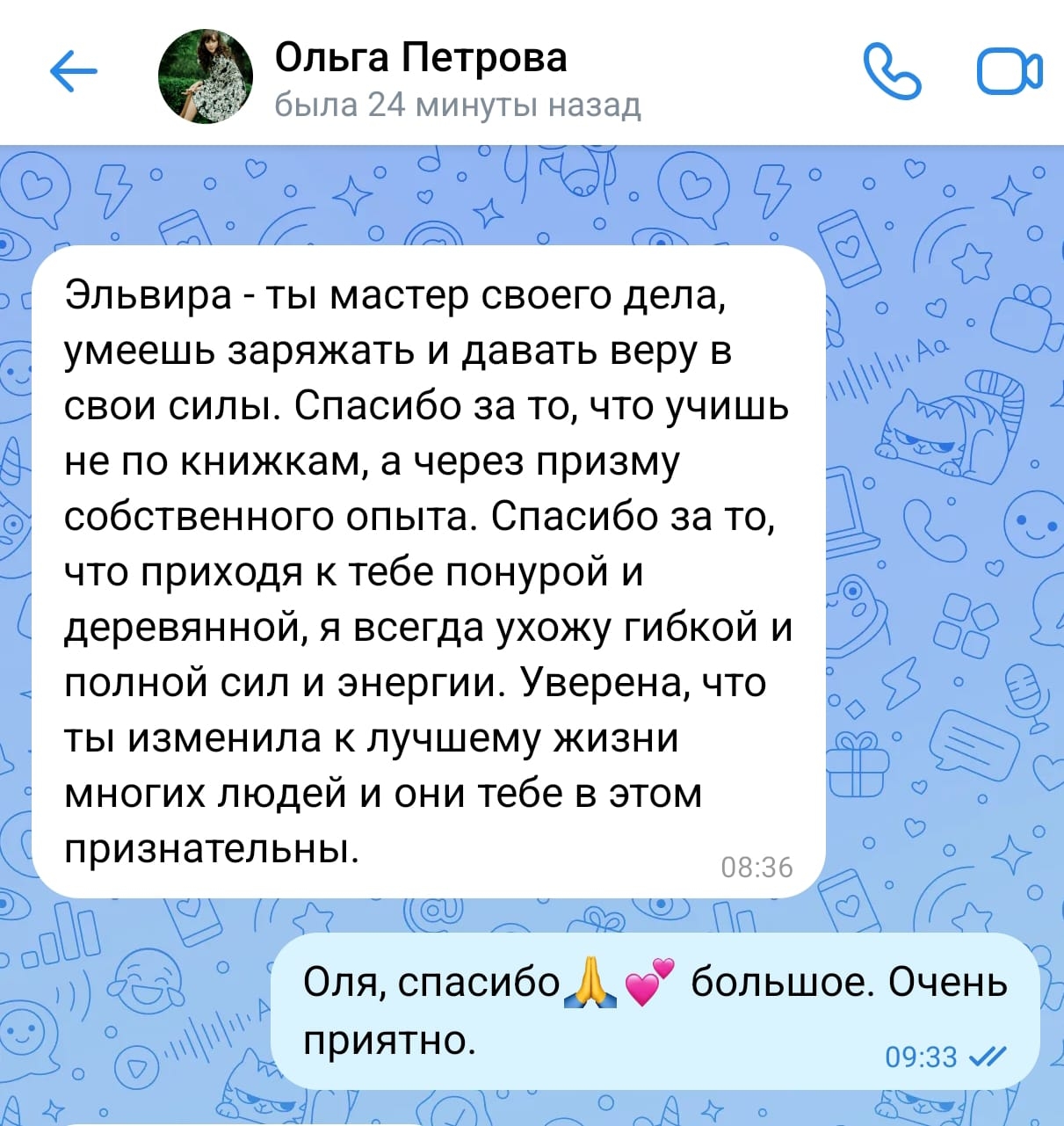Start a video call with Ольга Петрова
This screenshot has height=1126, width=1064.
1010,72
